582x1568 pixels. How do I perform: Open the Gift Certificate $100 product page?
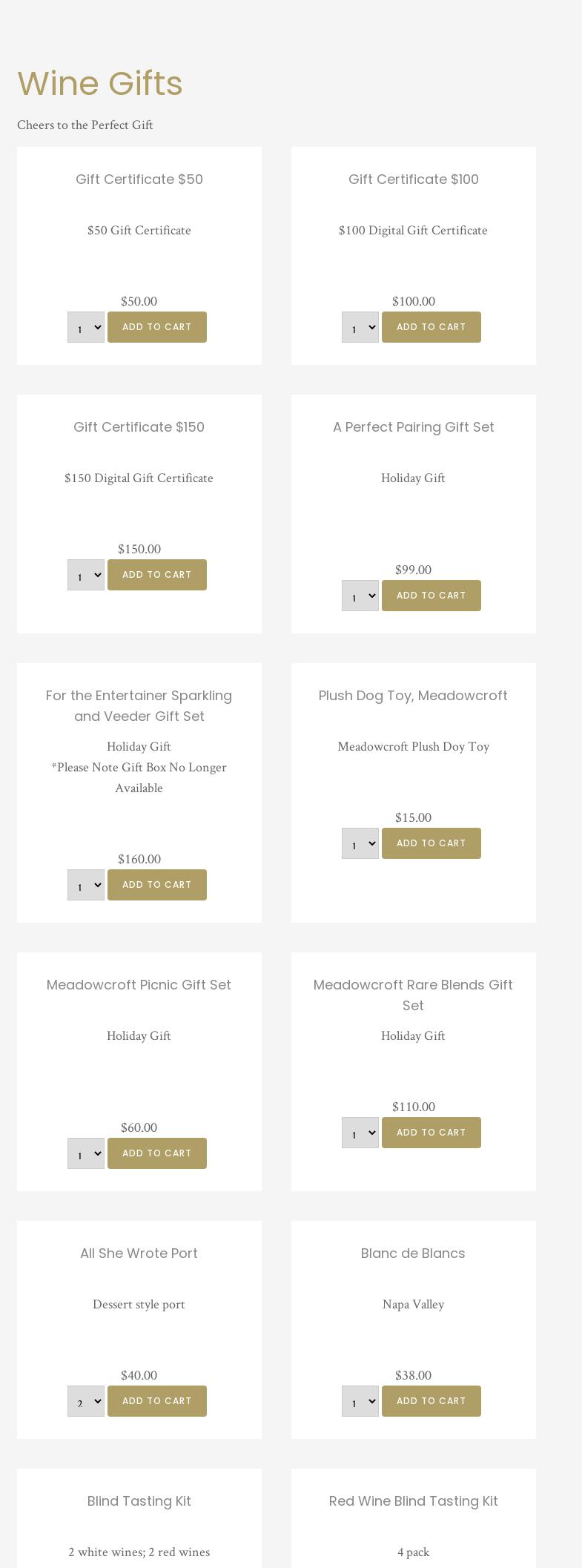point(413,179)
